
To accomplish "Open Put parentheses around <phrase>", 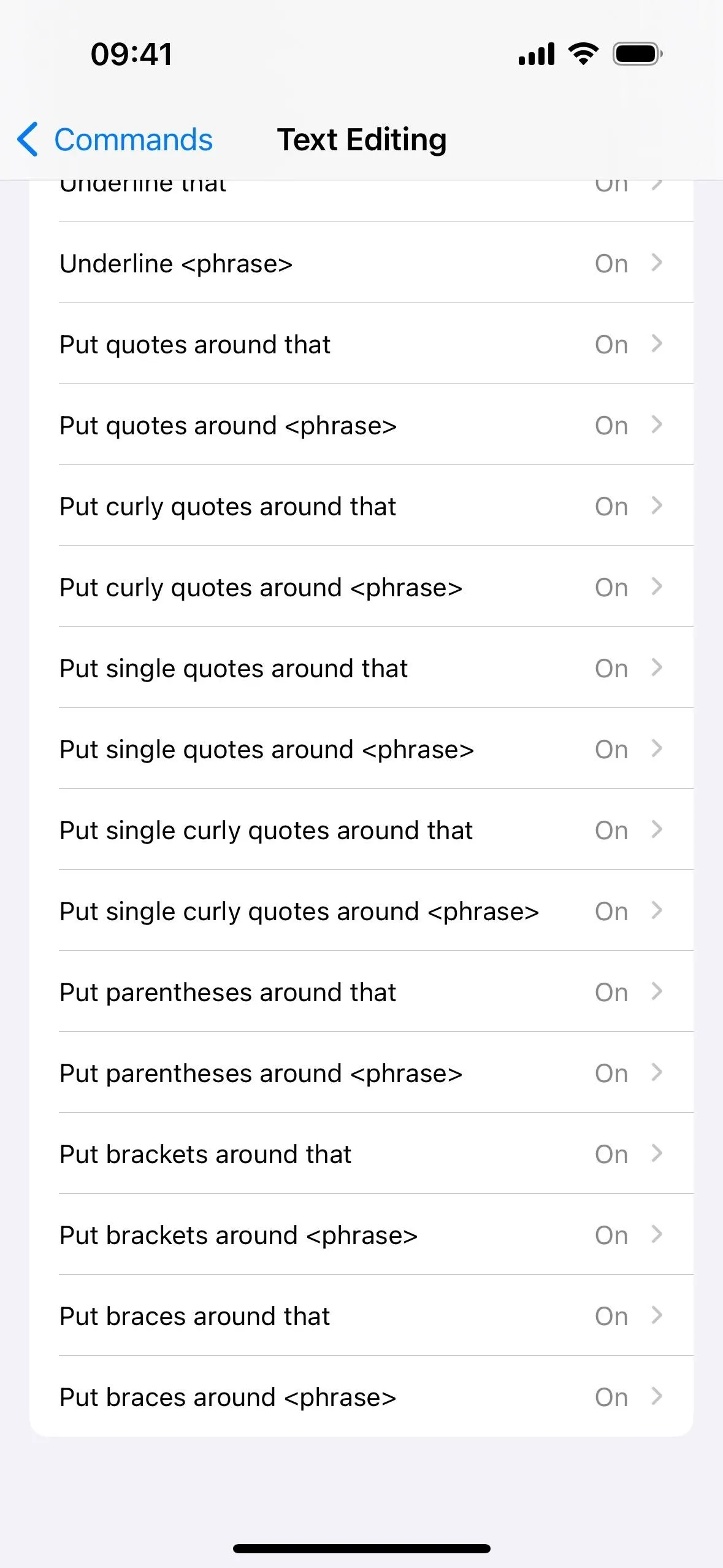I will (361, 1073).
